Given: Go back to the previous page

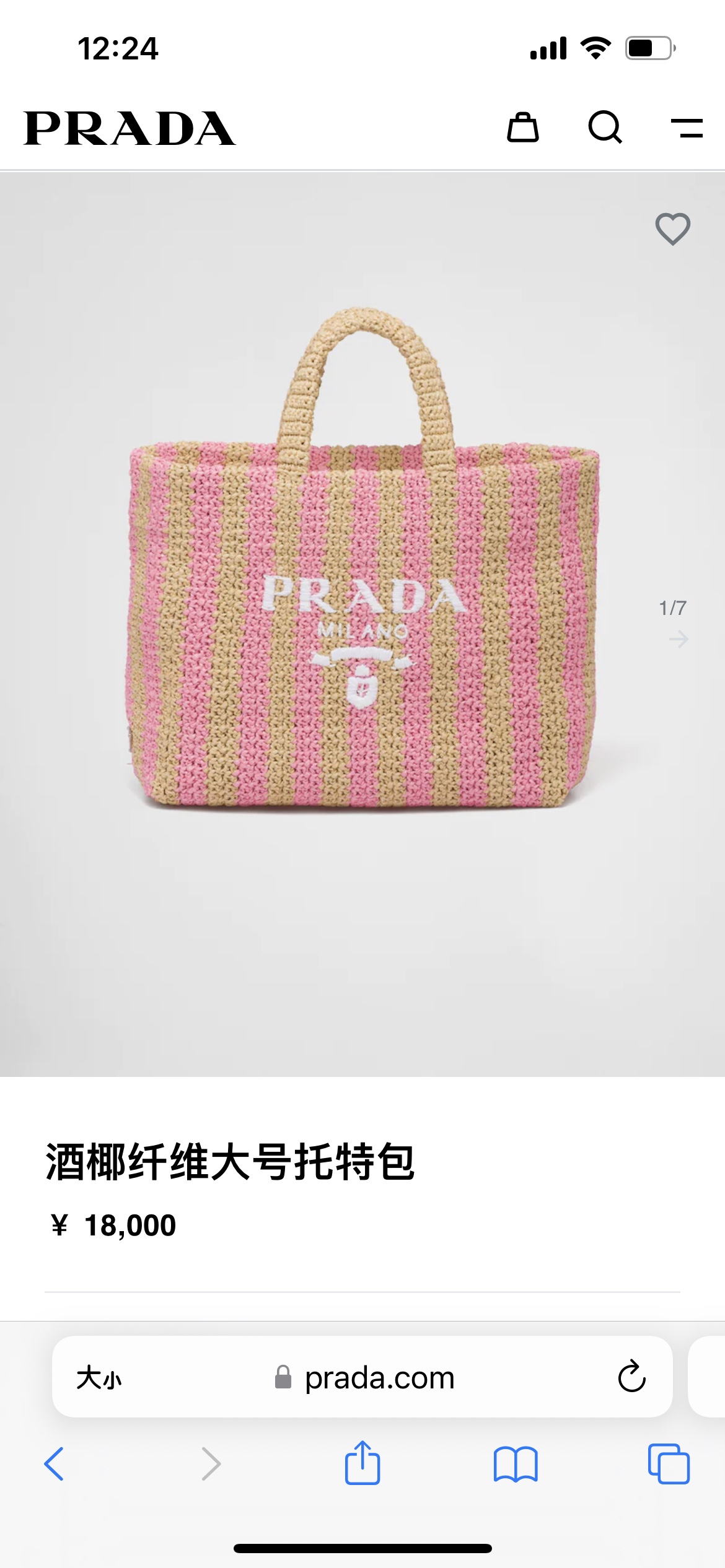Looking at the screenshot, I should (54, 1464).
